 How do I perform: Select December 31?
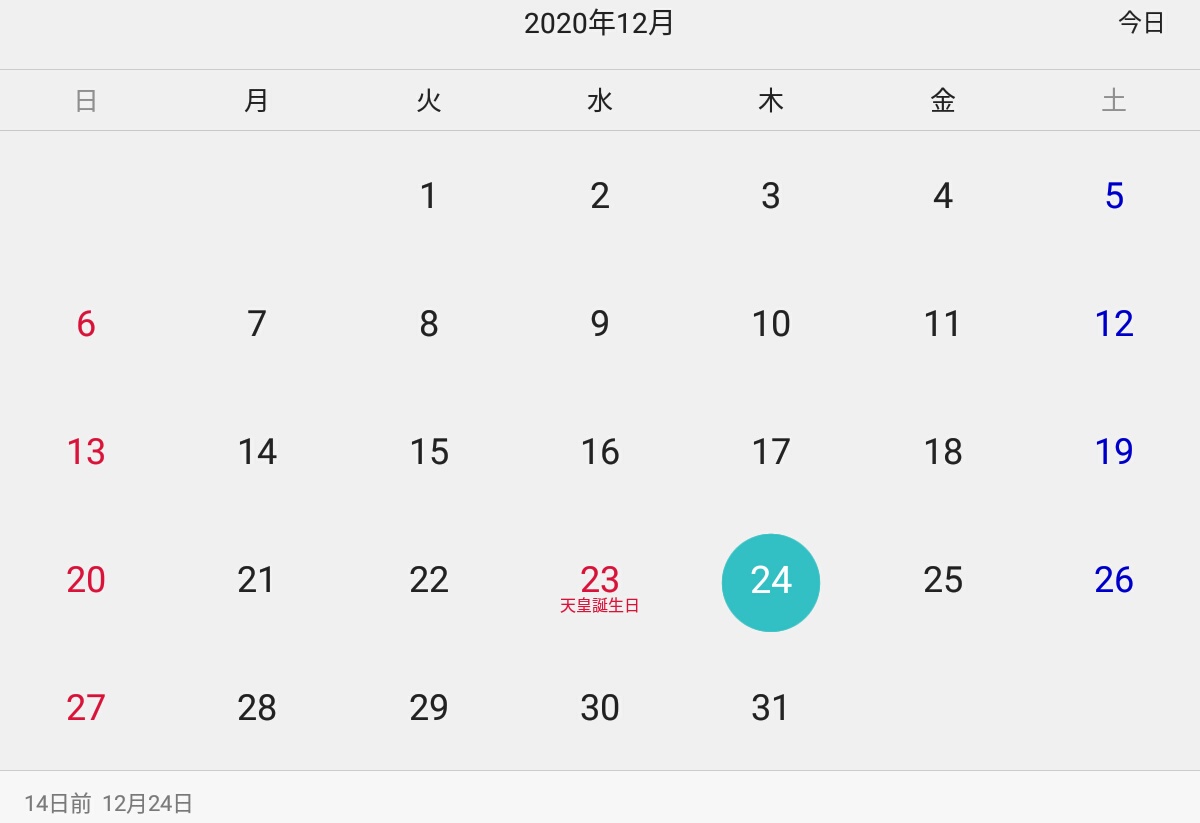tap(771, 708)
